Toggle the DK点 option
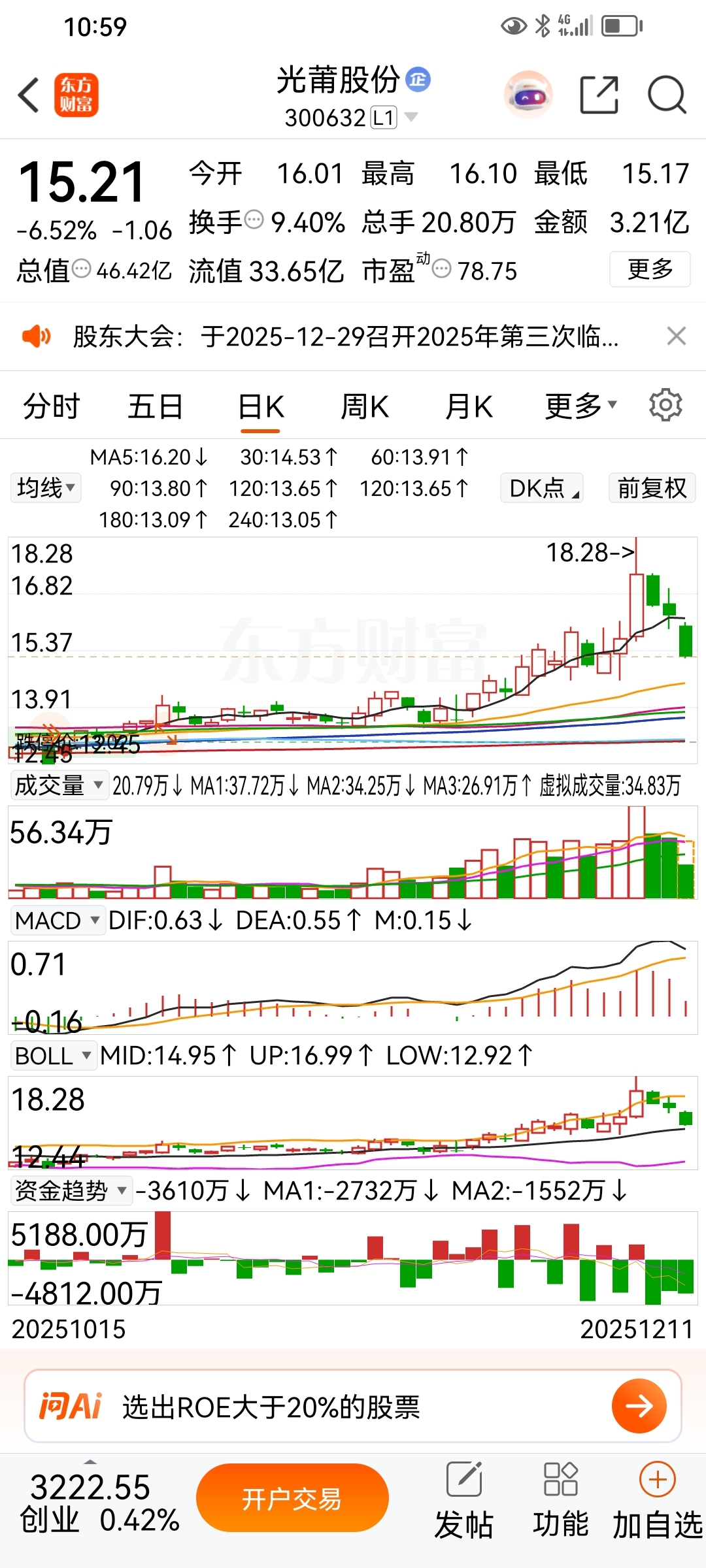Viewport: 706px width, 1568px height. point(542,488)
